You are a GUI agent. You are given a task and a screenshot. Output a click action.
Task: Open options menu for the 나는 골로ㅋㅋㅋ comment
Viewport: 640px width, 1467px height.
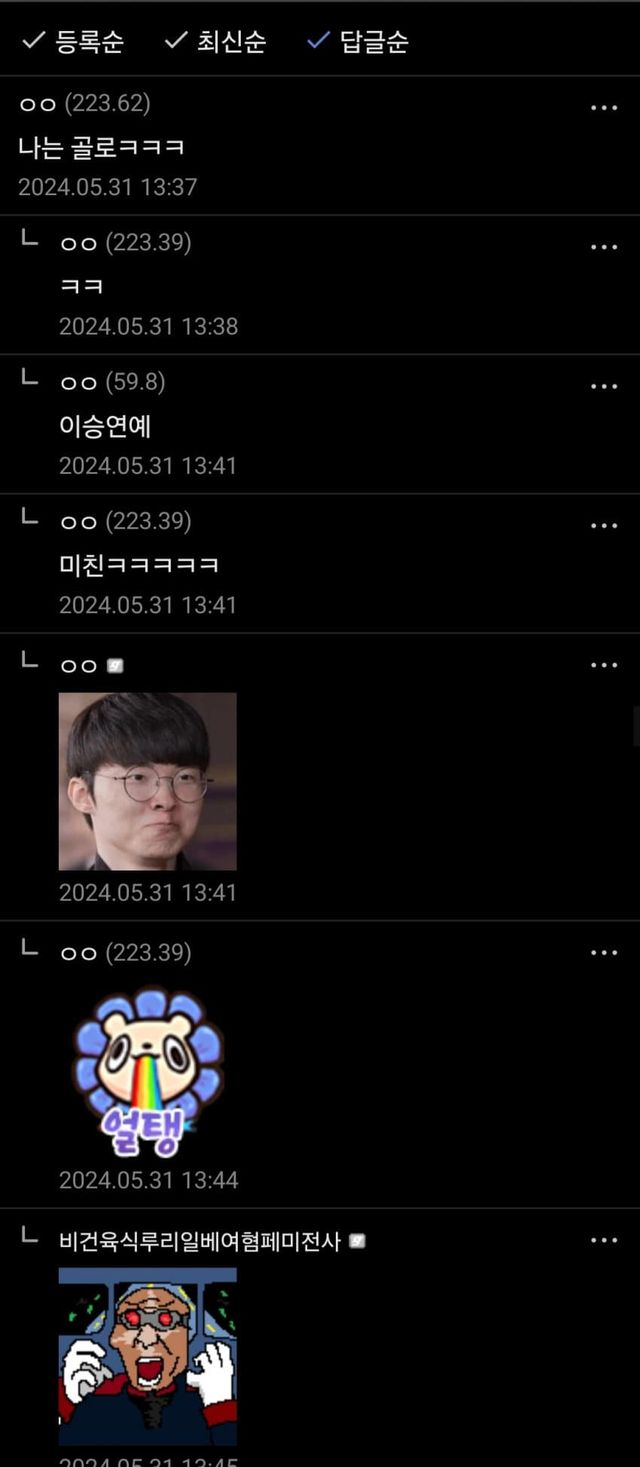[x=604, y=108]
